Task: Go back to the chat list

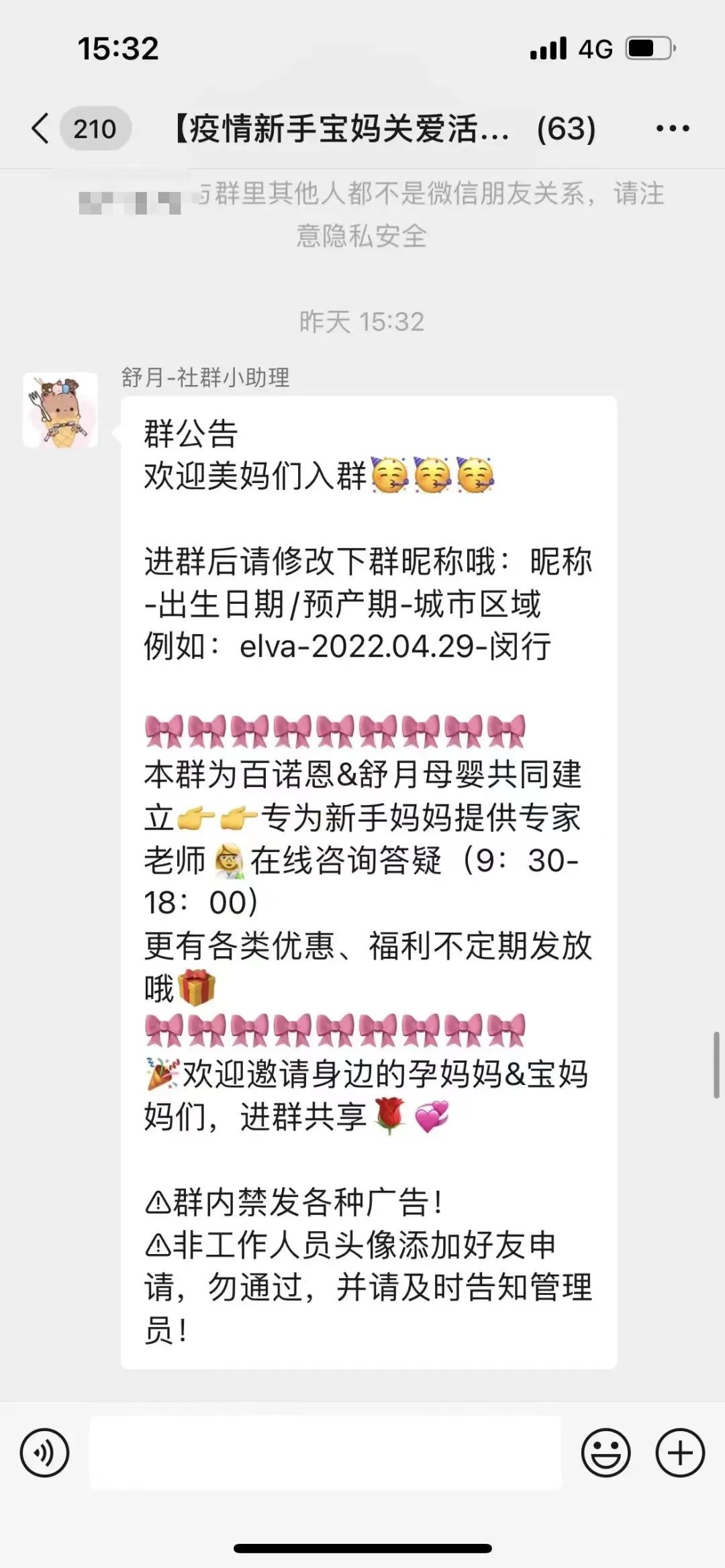Action: coord(42,128)
